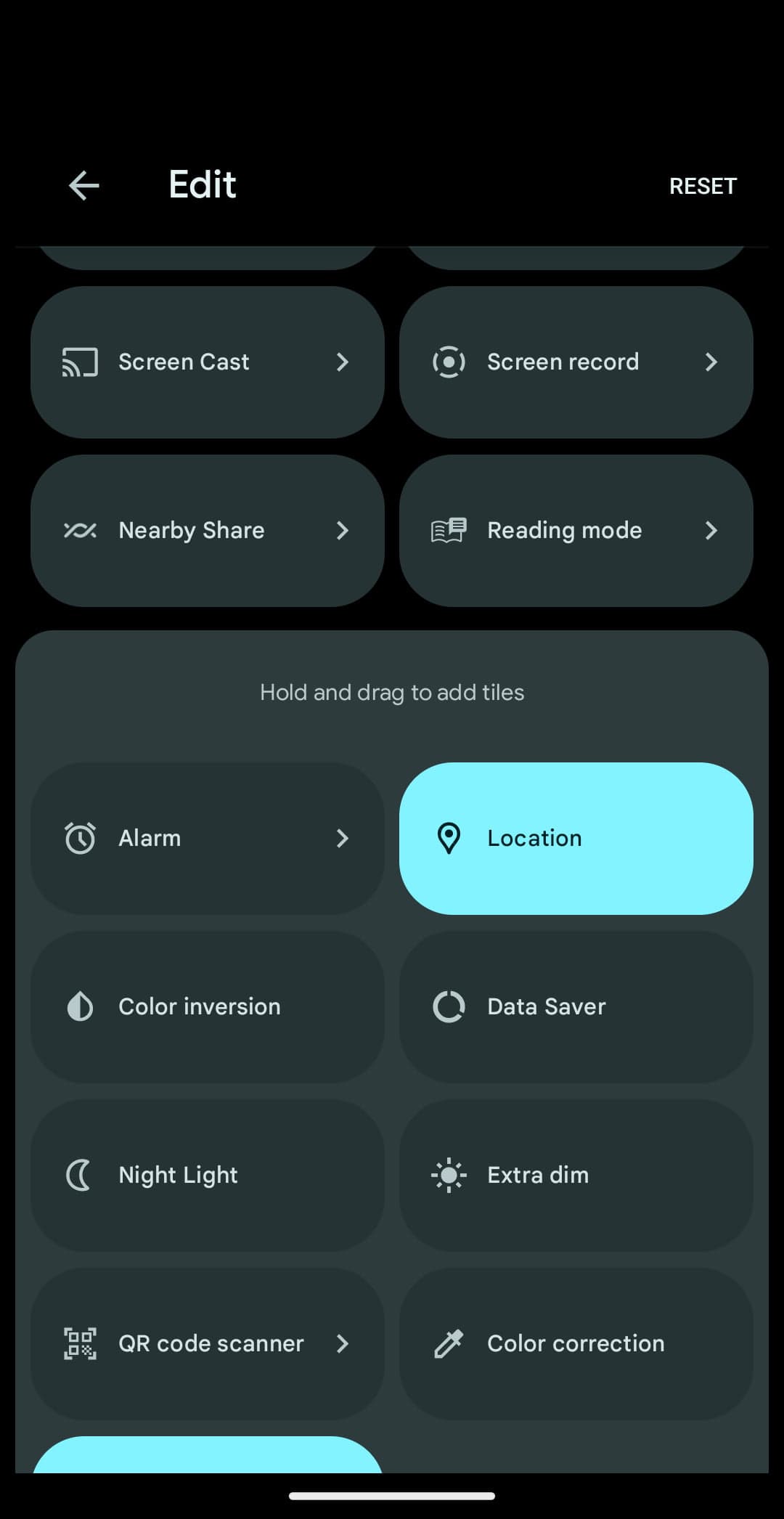Select the Color correction tile
Viewport: 784px width, 1519px height.
576,1343
